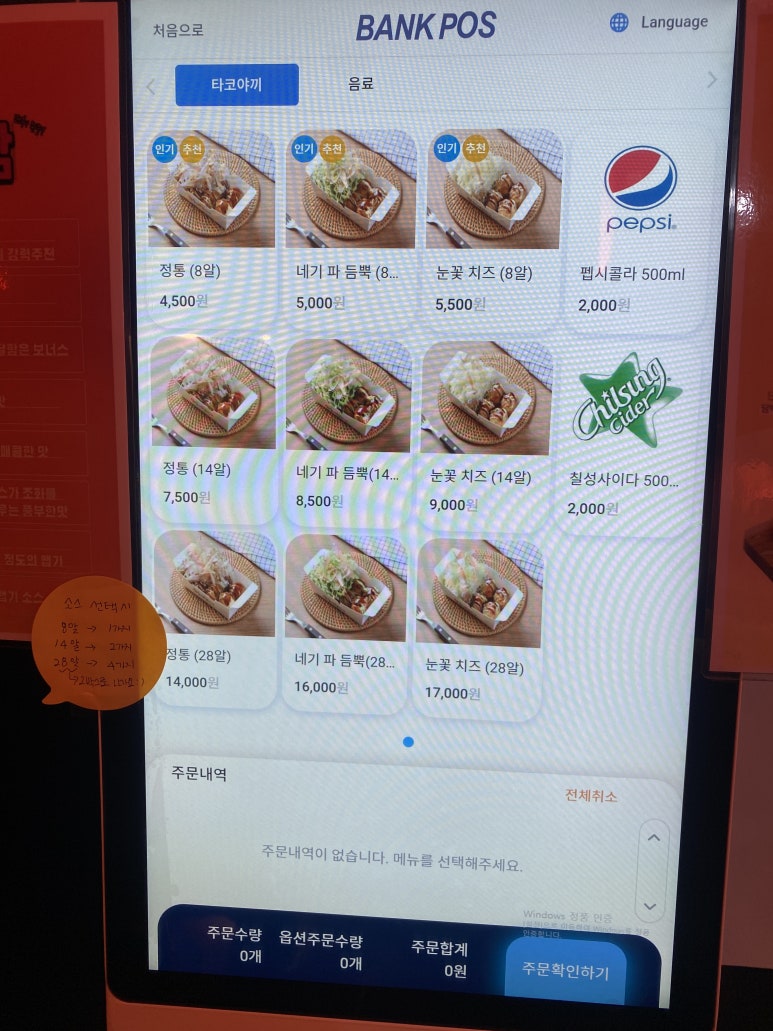Image resolution: width=773 pixels, height=1031 pixels.
Task: Select the 타코야끼 category tab
Action: coord(237,85)
